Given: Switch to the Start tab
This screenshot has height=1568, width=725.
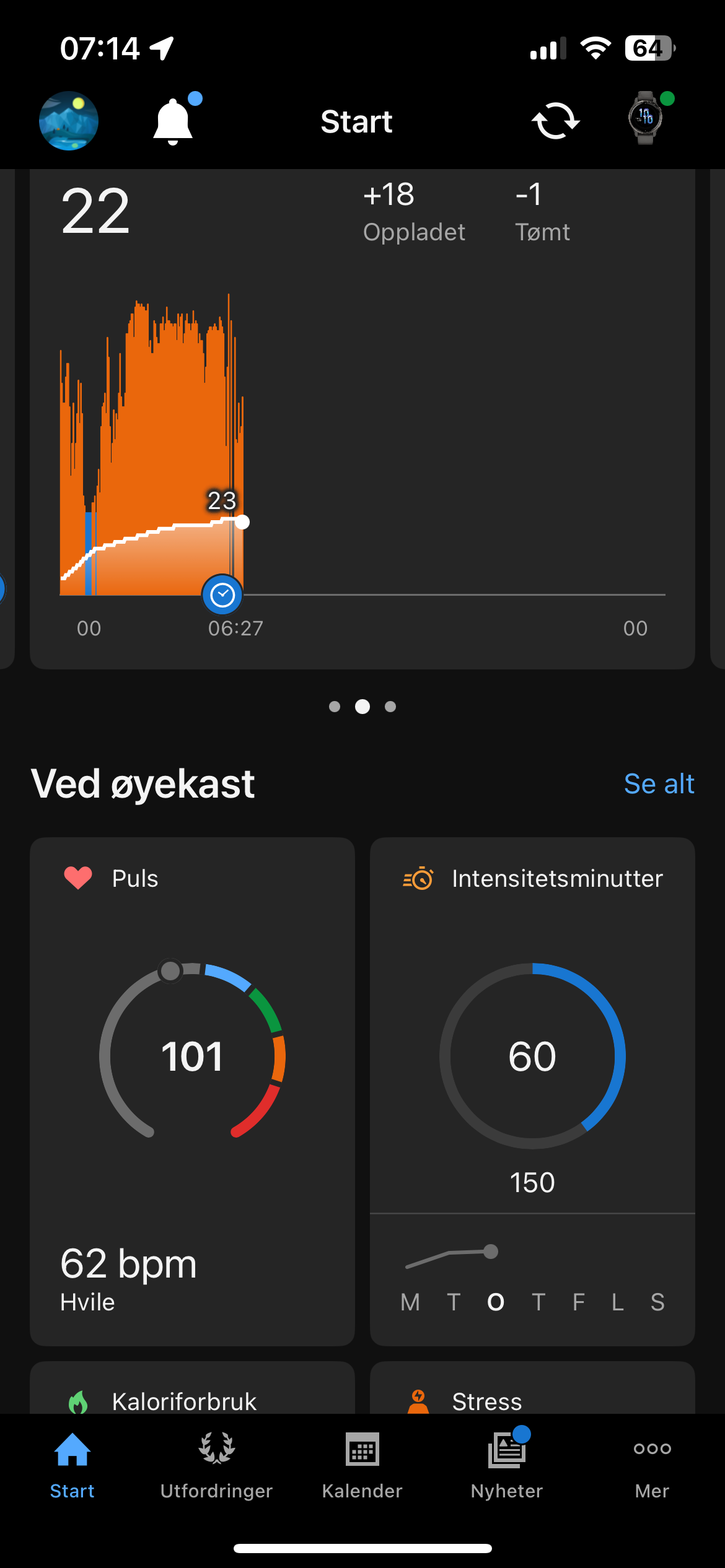Looking at the screenshot, I should coord(72,1465).
